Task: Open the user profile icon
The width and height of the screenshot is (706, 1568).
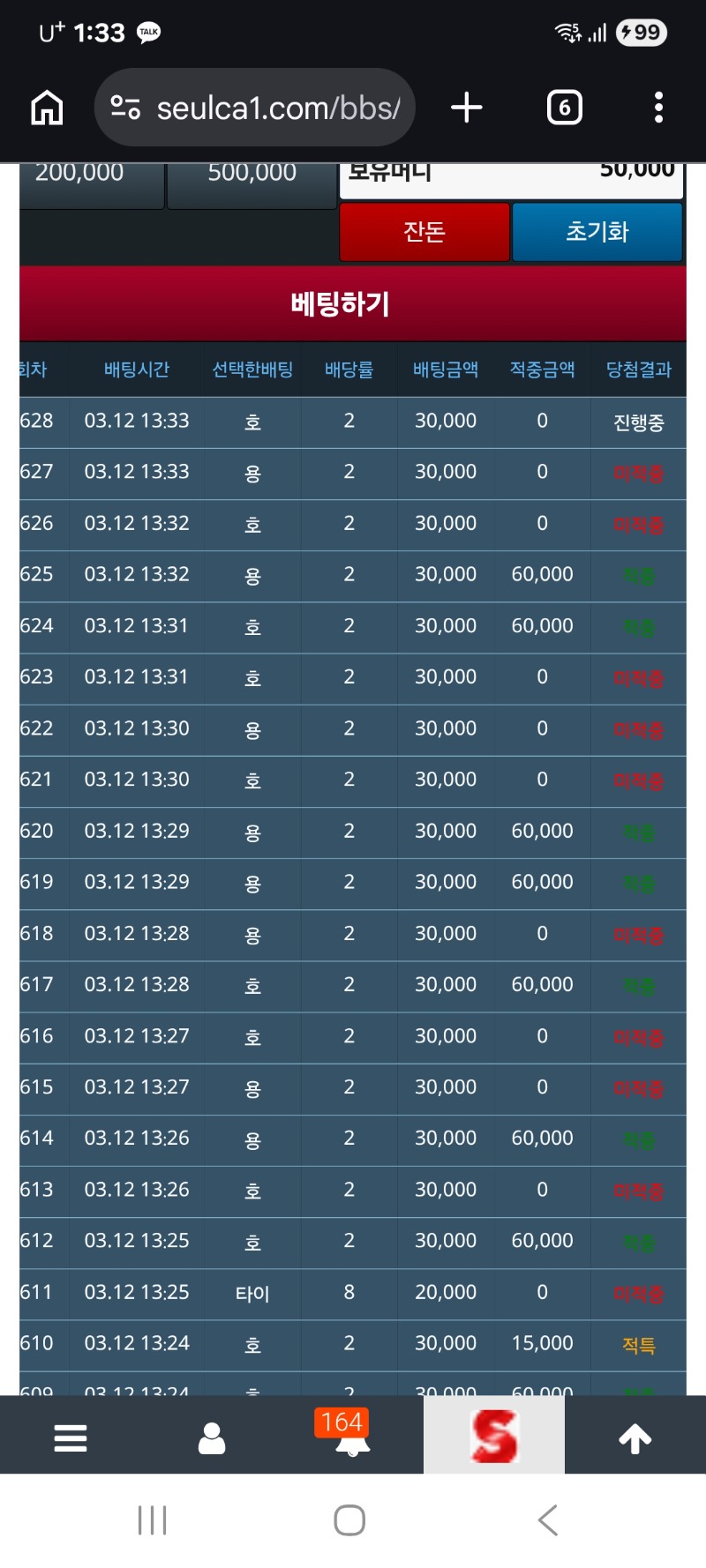Action: [x=212, y=1438]
